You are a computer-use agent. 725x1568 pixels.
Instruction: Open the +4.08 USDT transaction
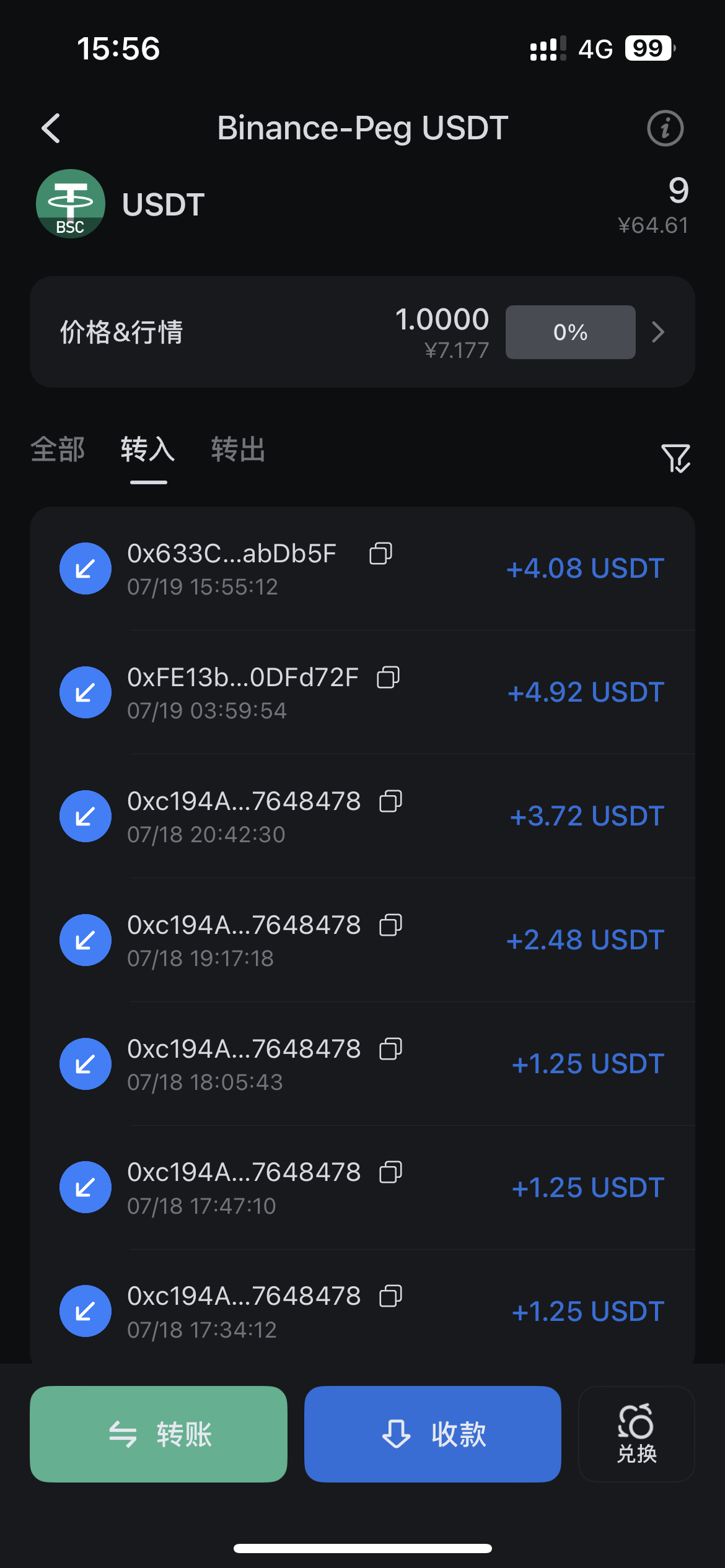click(362, 568)
